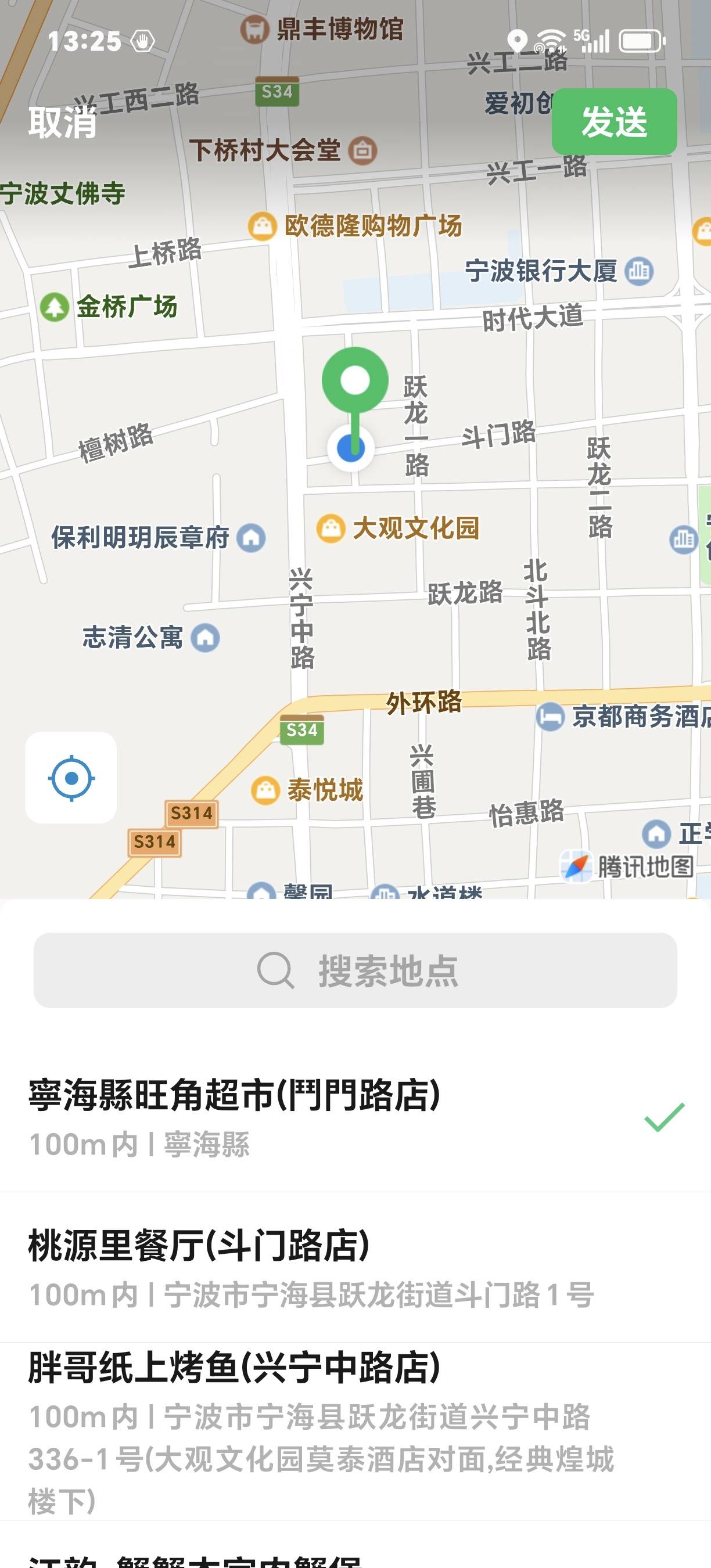Send the selected location with 发送
Screen dimensions: 711x1568
tap(613, 122)
